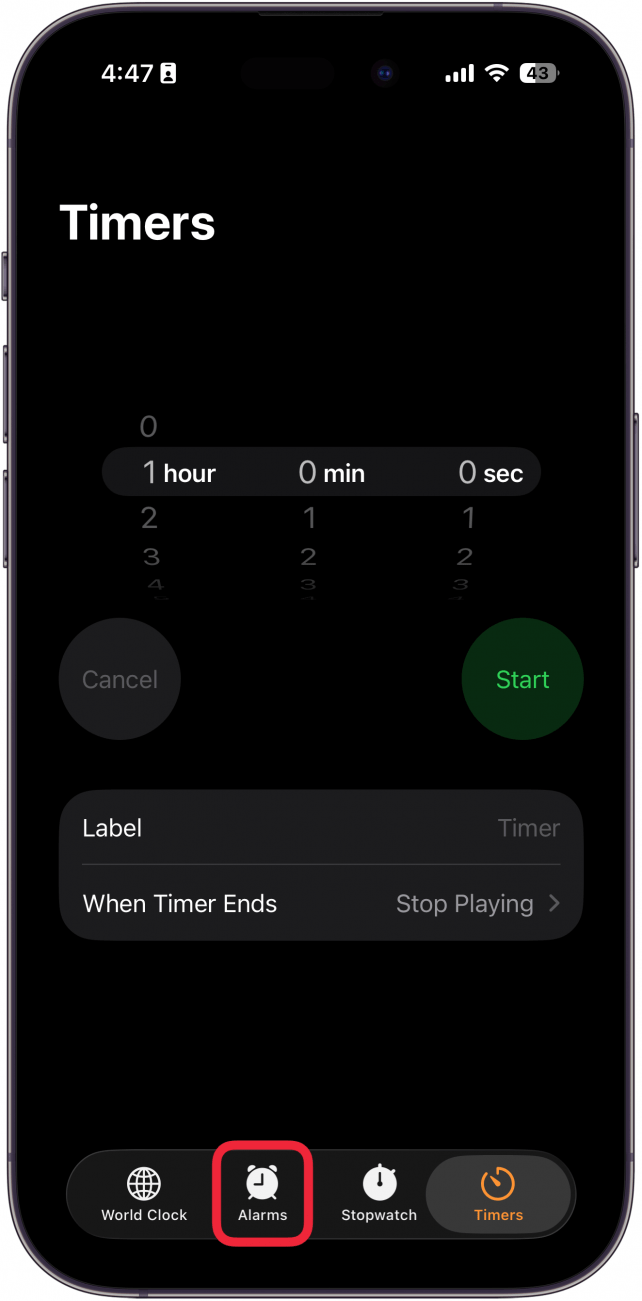The height and width of the screenshot is (1301, 642).
Task: Tap the Cancel button
Action: [x=120, y=680]
